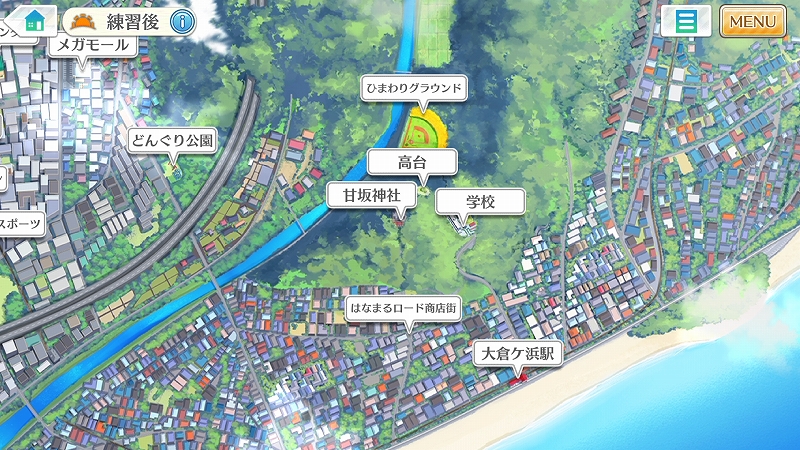The height and width of the screenshot is (450, 800).
Task: Go to the 学校 location
Action: coord(480,202)
